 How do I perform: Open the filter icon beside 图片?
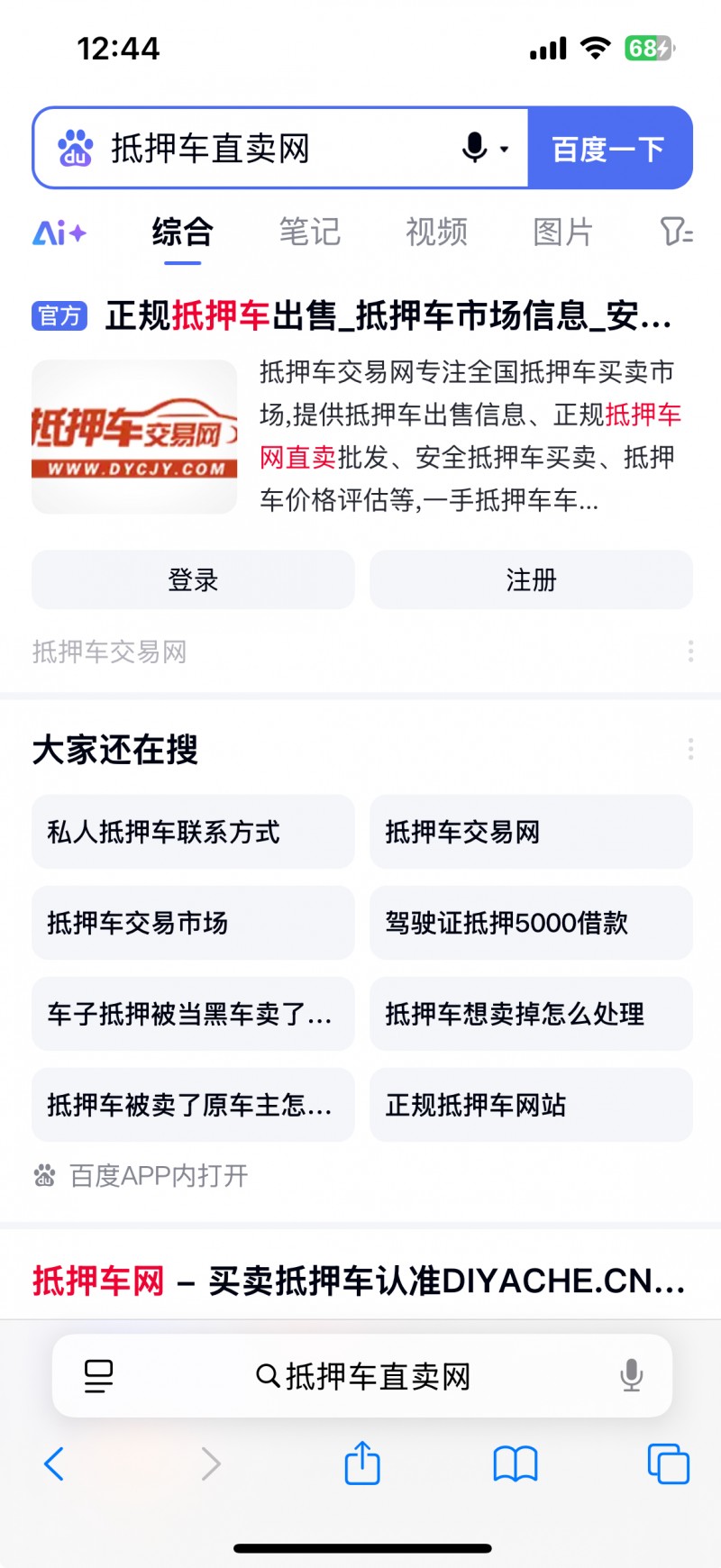pyautogui.click(x=676, y=232)
